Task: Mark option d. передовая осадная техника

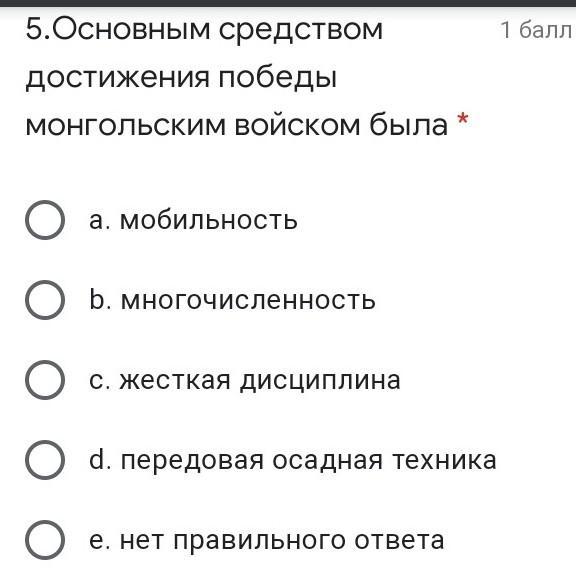Action: [45, 460]
